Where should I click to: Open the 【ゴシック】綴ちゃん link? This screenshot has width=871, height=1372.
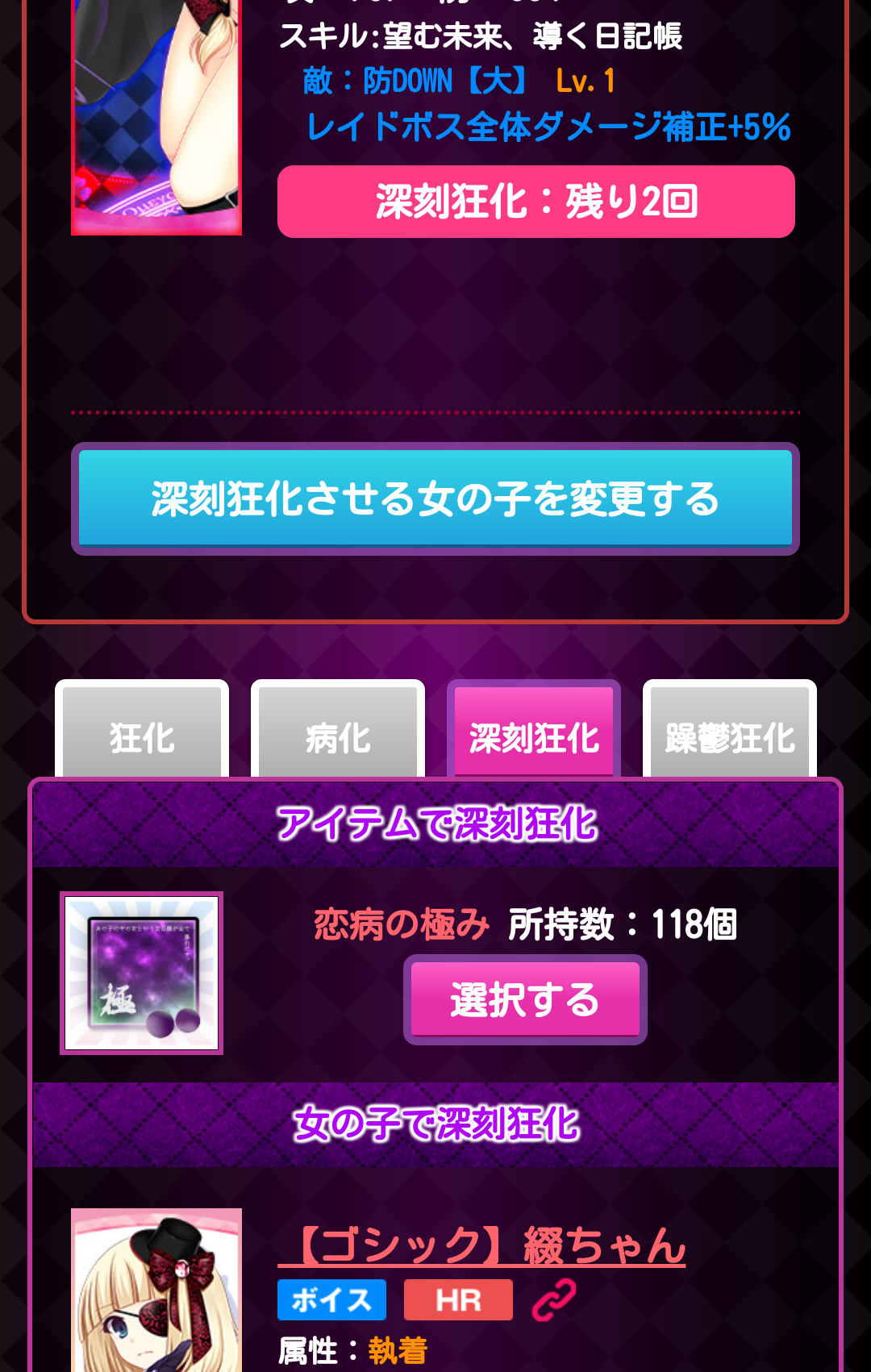(x=482, y=1246)
